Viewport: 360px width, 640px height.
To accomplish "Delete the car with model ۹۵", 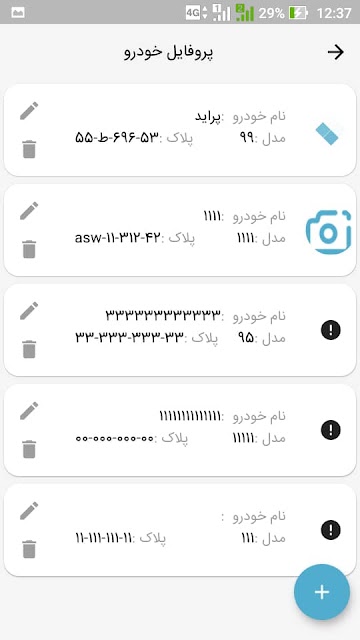I will [x=29, y=349].
